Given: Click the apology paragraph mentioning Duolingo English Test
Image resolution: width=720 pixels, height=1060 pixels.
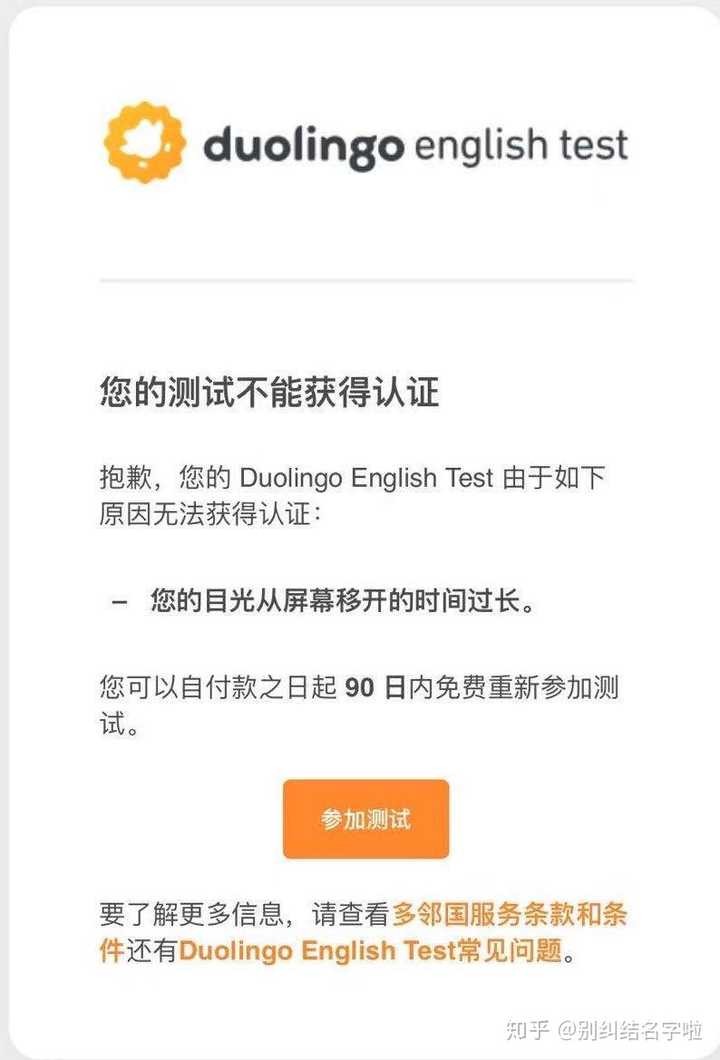Looking at the screenshot, I should (350, 478).
